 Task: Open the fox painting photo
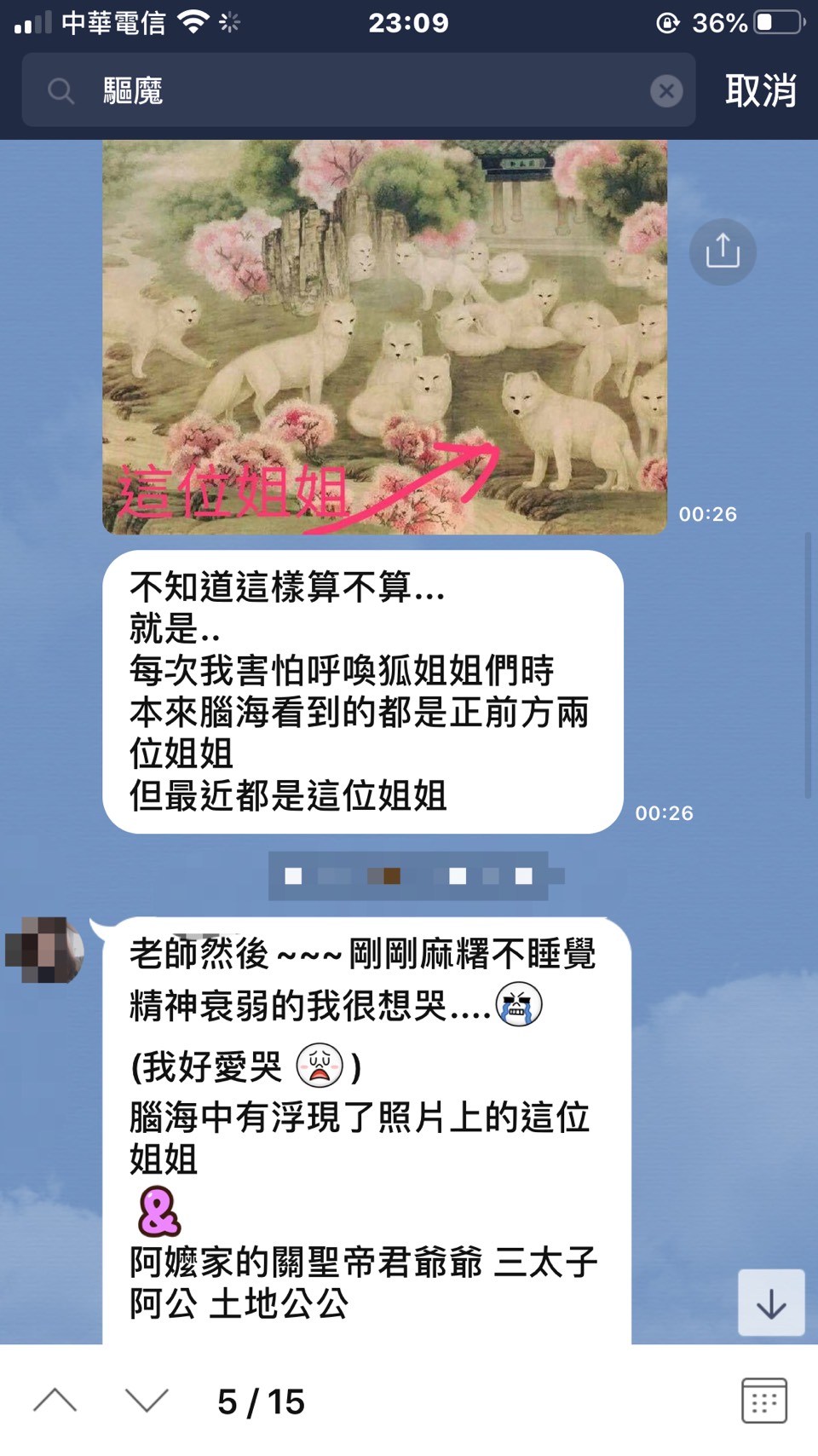384,337
